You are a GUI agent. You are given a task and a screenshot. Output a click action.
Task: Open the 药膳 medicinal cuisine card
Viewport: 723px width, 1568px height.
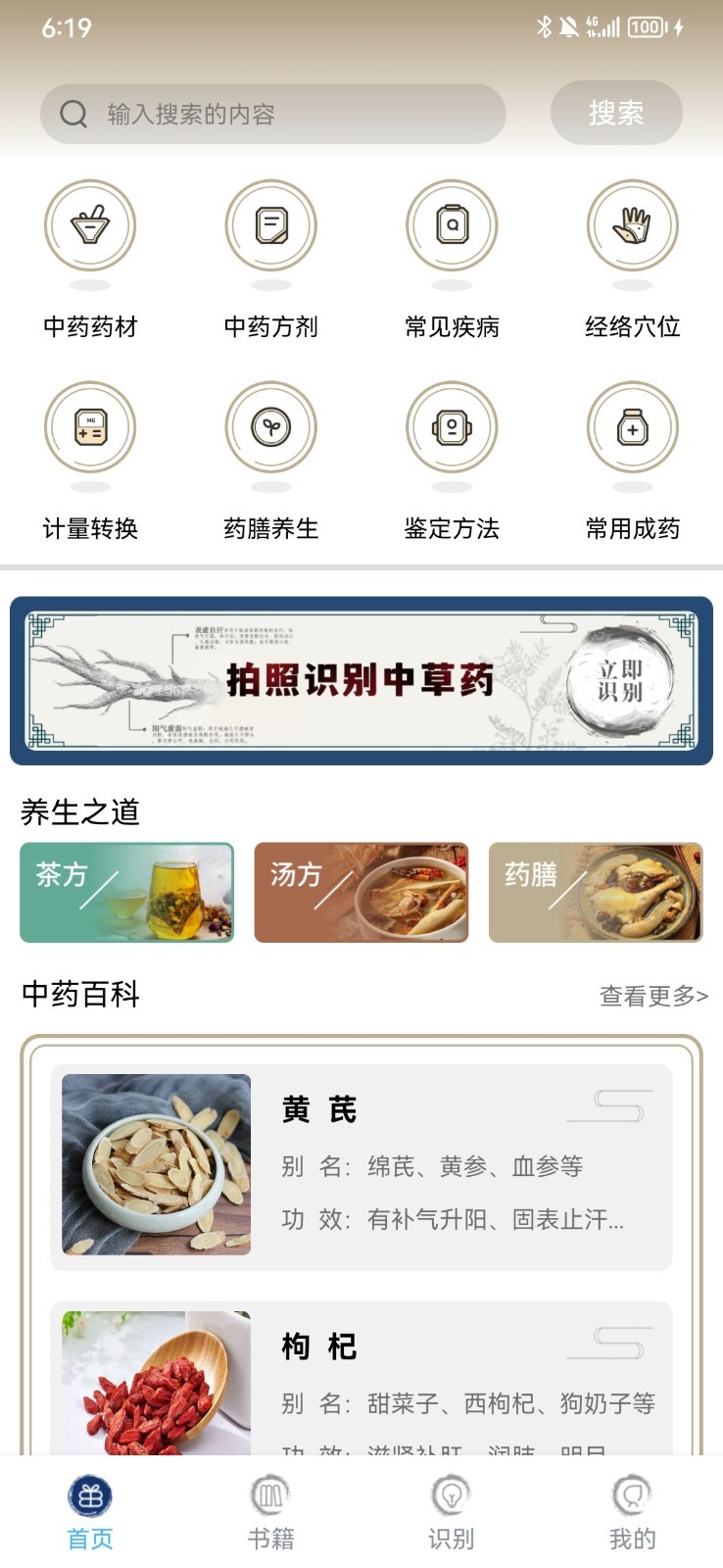[x=596, y=893]
